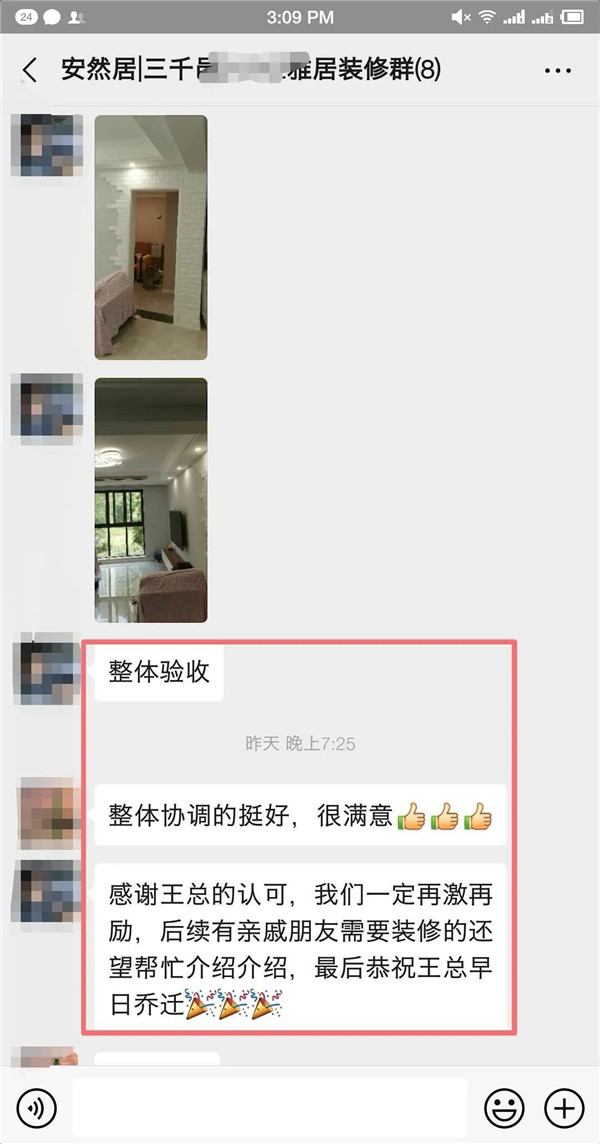Go back from the group chat

[x=30, y=70]
